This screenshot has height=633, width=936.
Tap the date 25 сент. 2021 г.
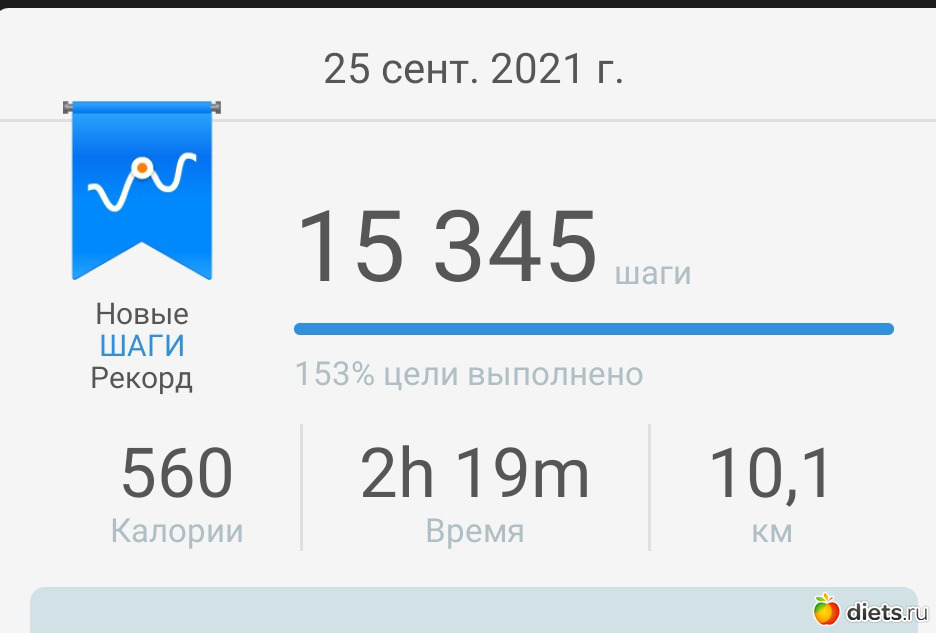click(473, 69)
